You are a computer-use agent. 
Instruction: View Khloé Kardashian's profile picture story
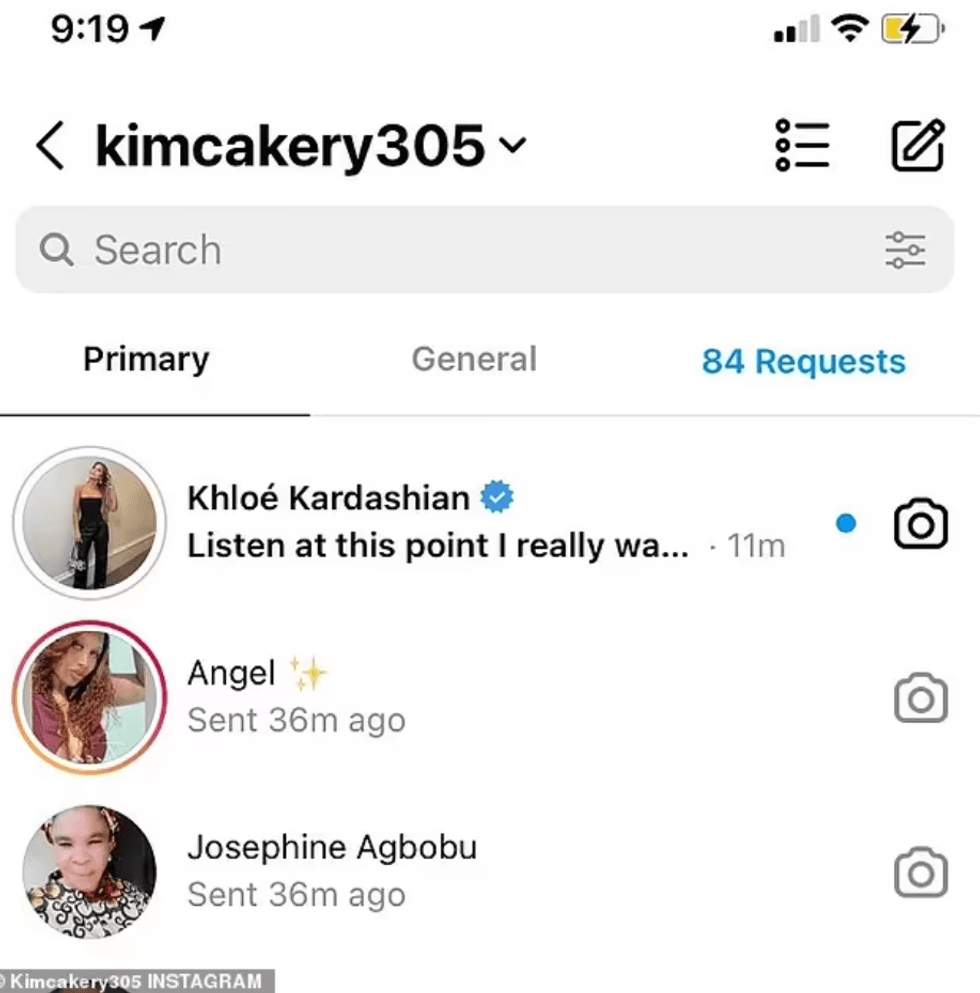(89, 523)
